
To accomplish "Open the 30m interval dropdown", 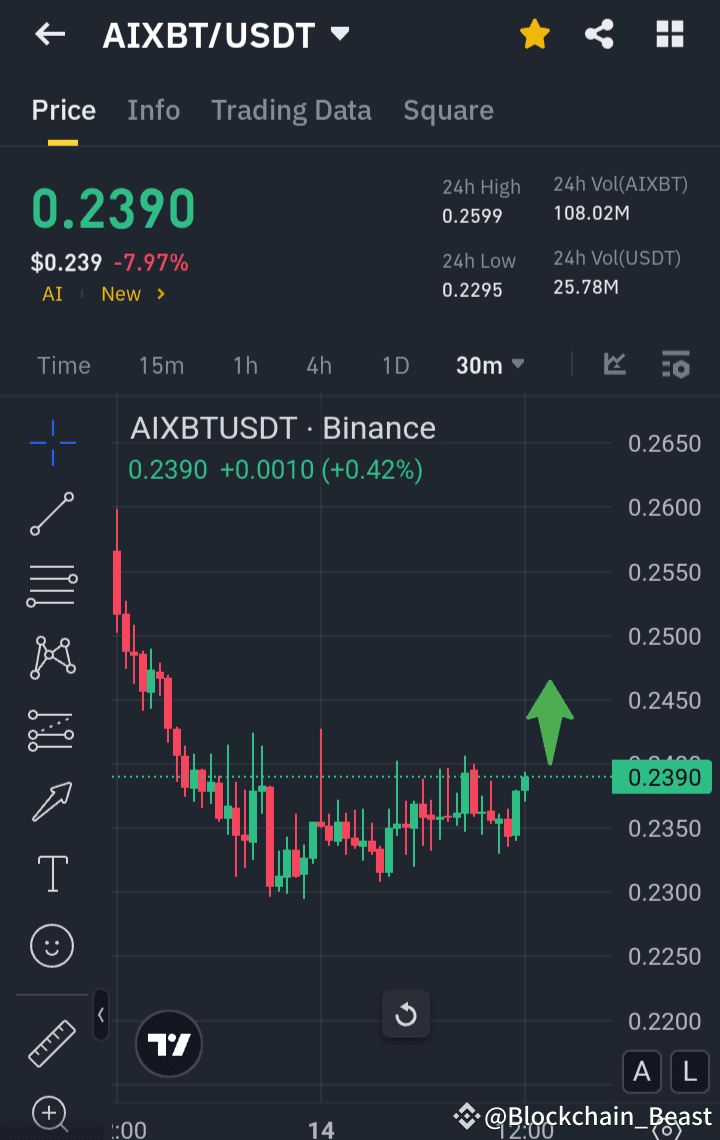I will 489,365.
